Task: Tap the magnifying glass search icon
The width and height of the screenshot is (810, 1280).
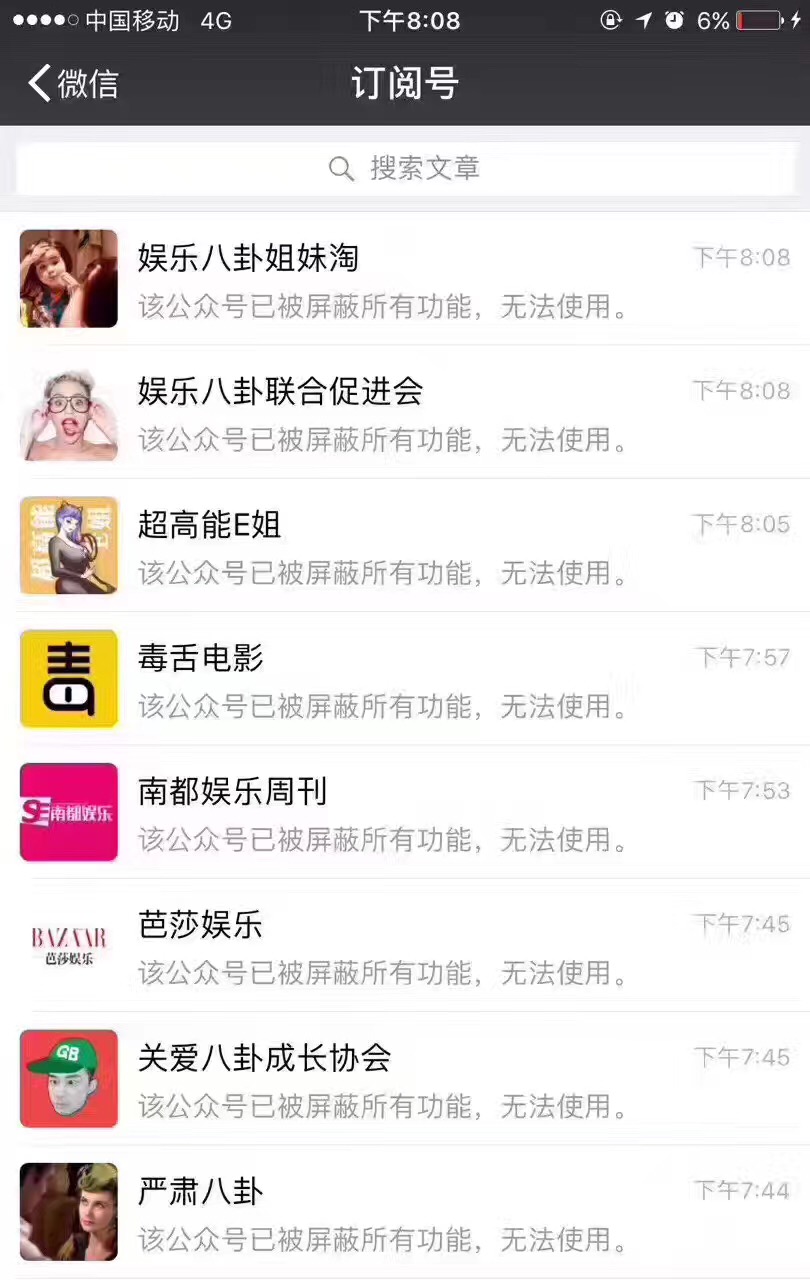Action: (x=341, y=168)
